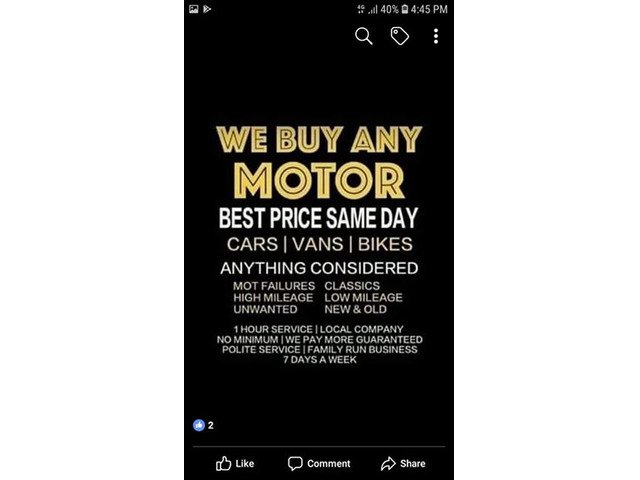Open the Comment section
This screenshot has width=640, height=480.
click(319, 463)
